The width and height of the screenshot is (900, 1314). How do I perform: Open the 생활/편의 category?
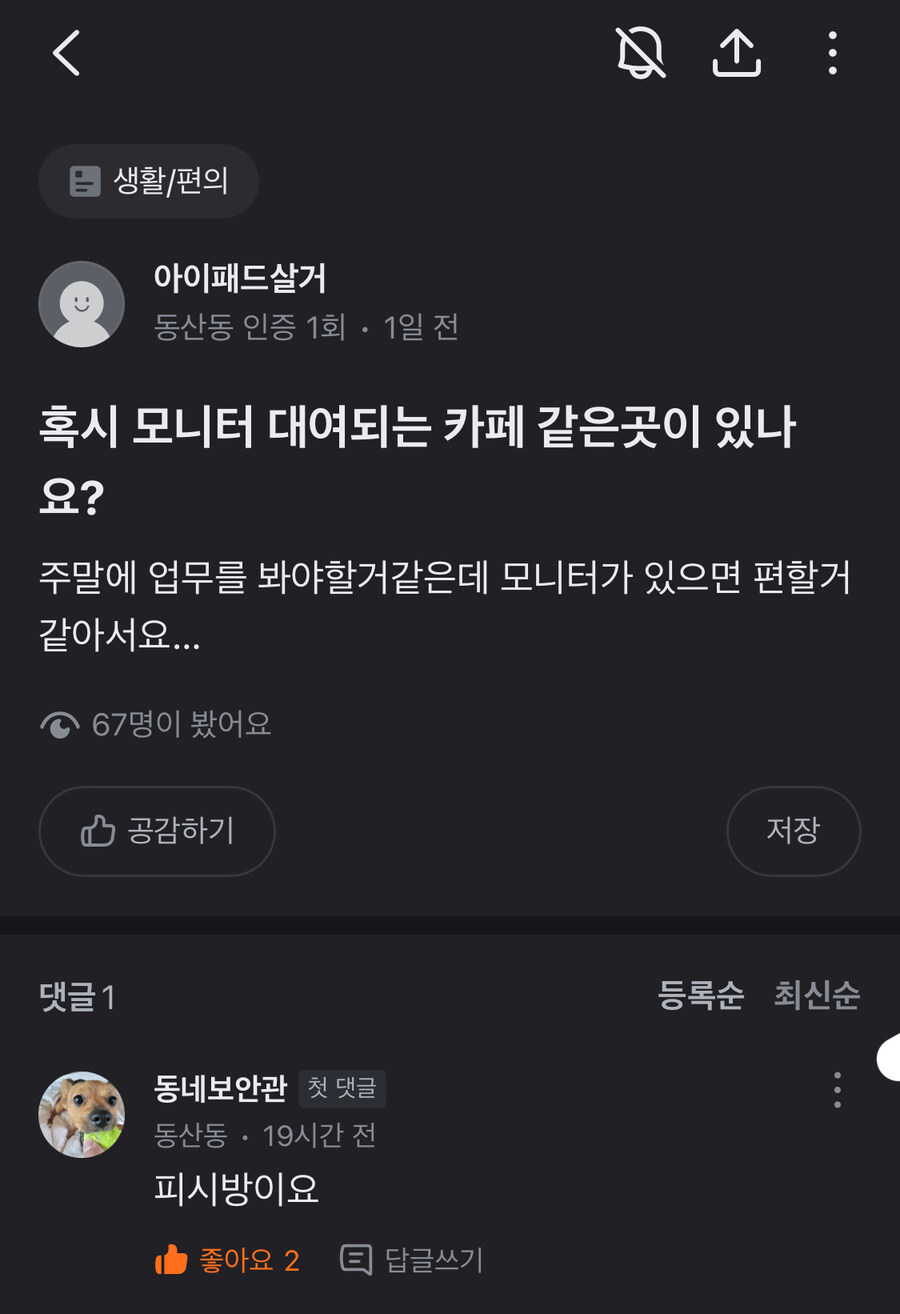148,181
